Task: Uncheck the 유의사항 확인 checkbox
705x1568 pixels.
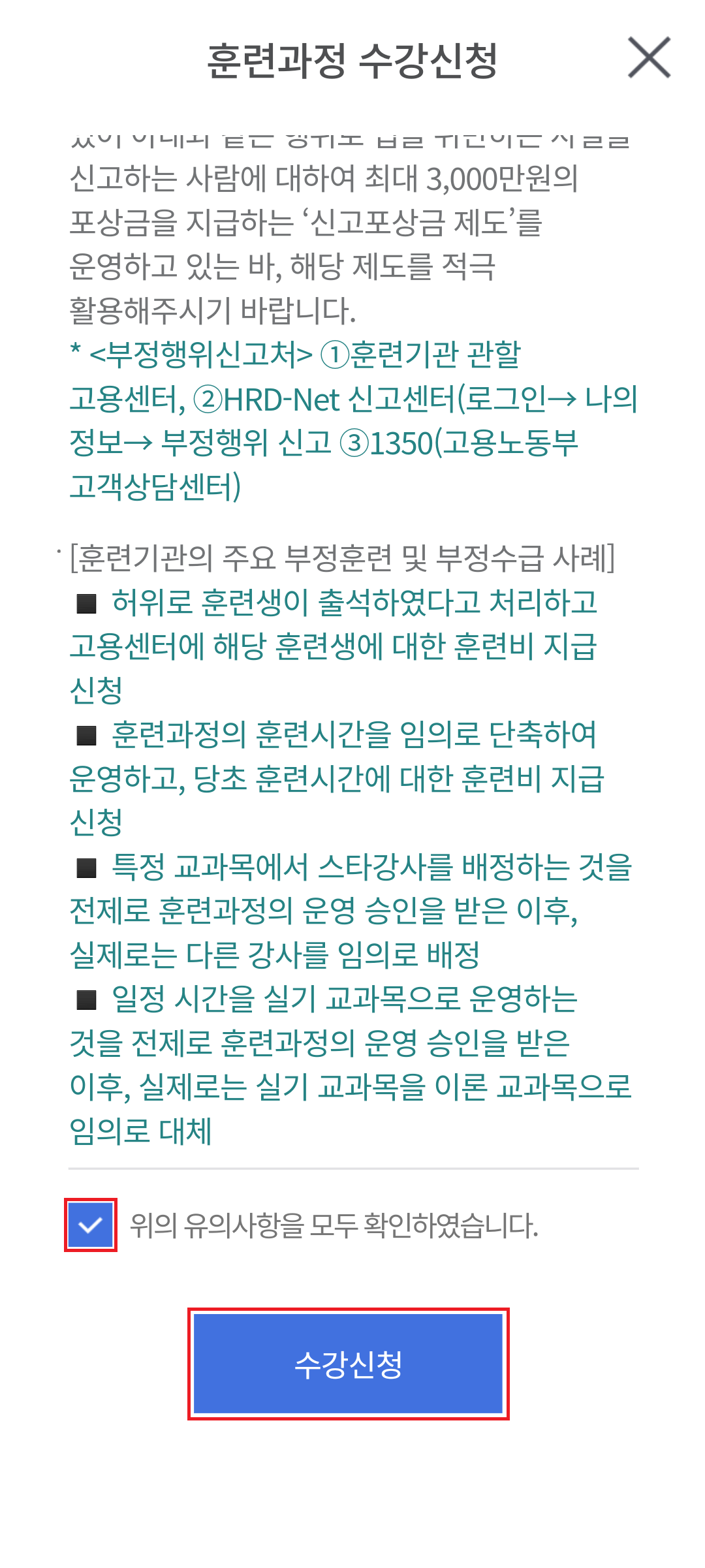Action: [91, 1225]
